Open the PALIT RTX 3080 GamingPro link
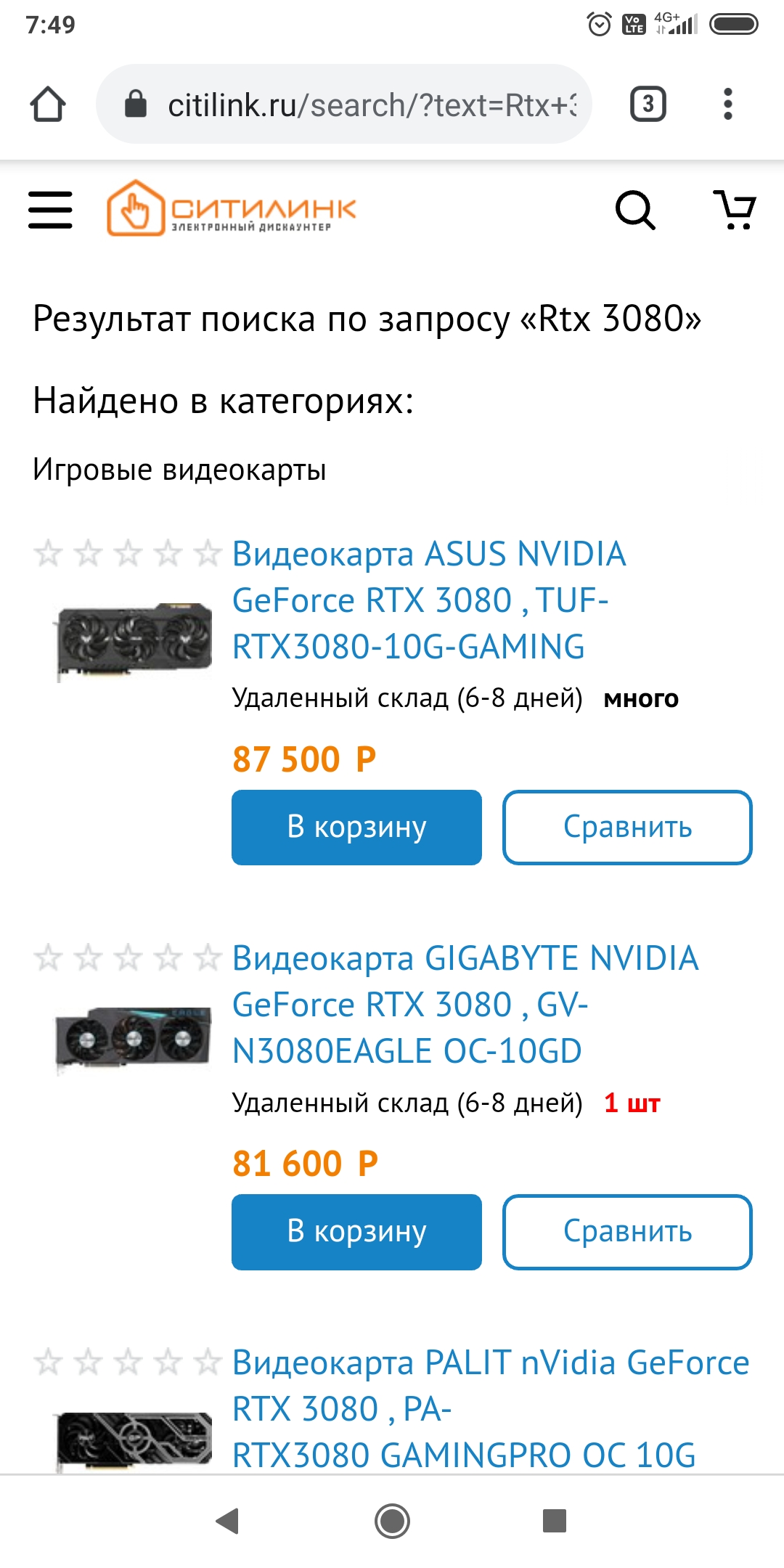Image resolution: width=784 pixels, height=1568 pixels. (490, 1408)
